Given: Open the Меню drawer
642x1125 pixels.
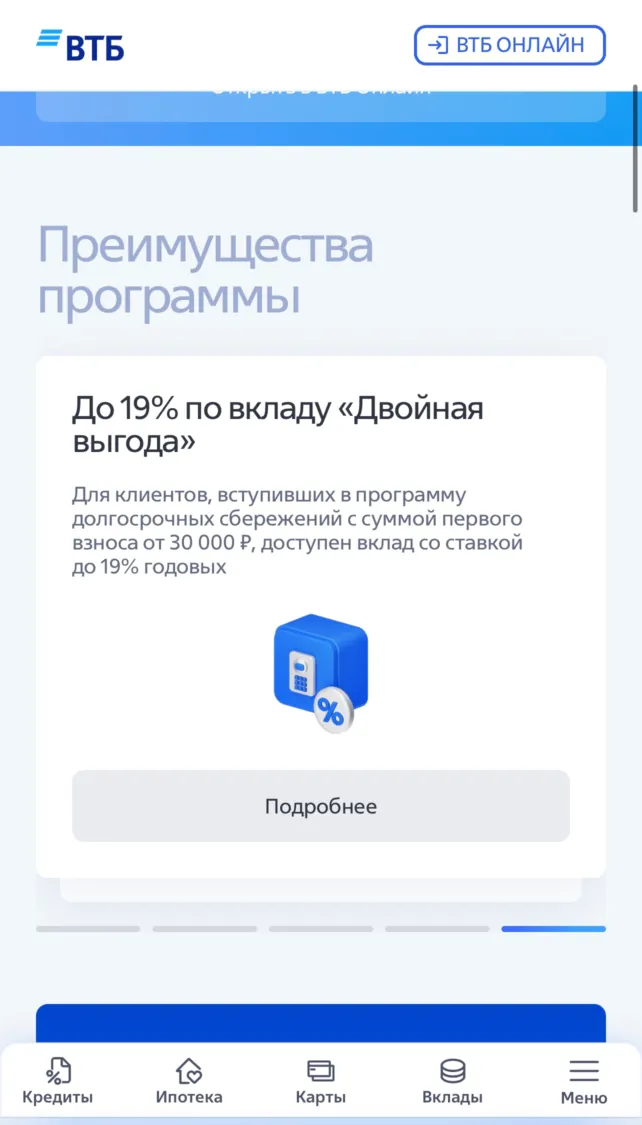Looking at the screenshot, I should point(583,1081).
